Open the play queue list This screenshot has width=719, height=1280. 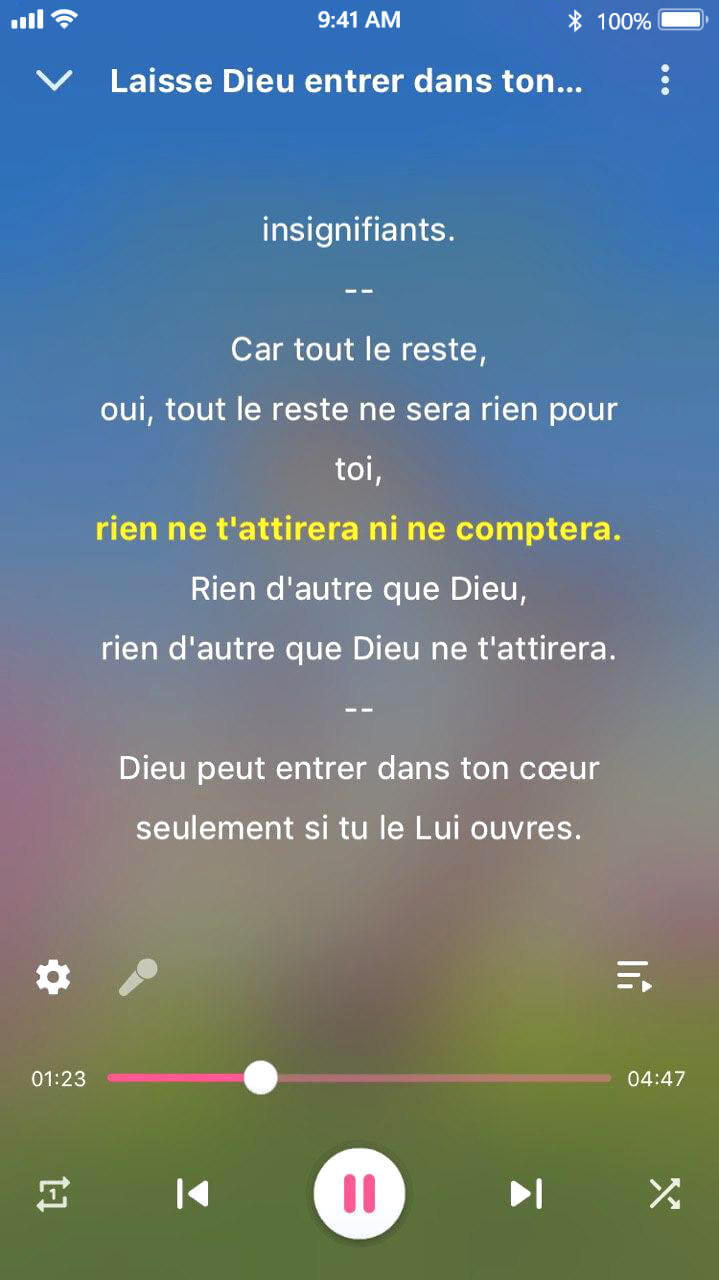click(634, 976)
